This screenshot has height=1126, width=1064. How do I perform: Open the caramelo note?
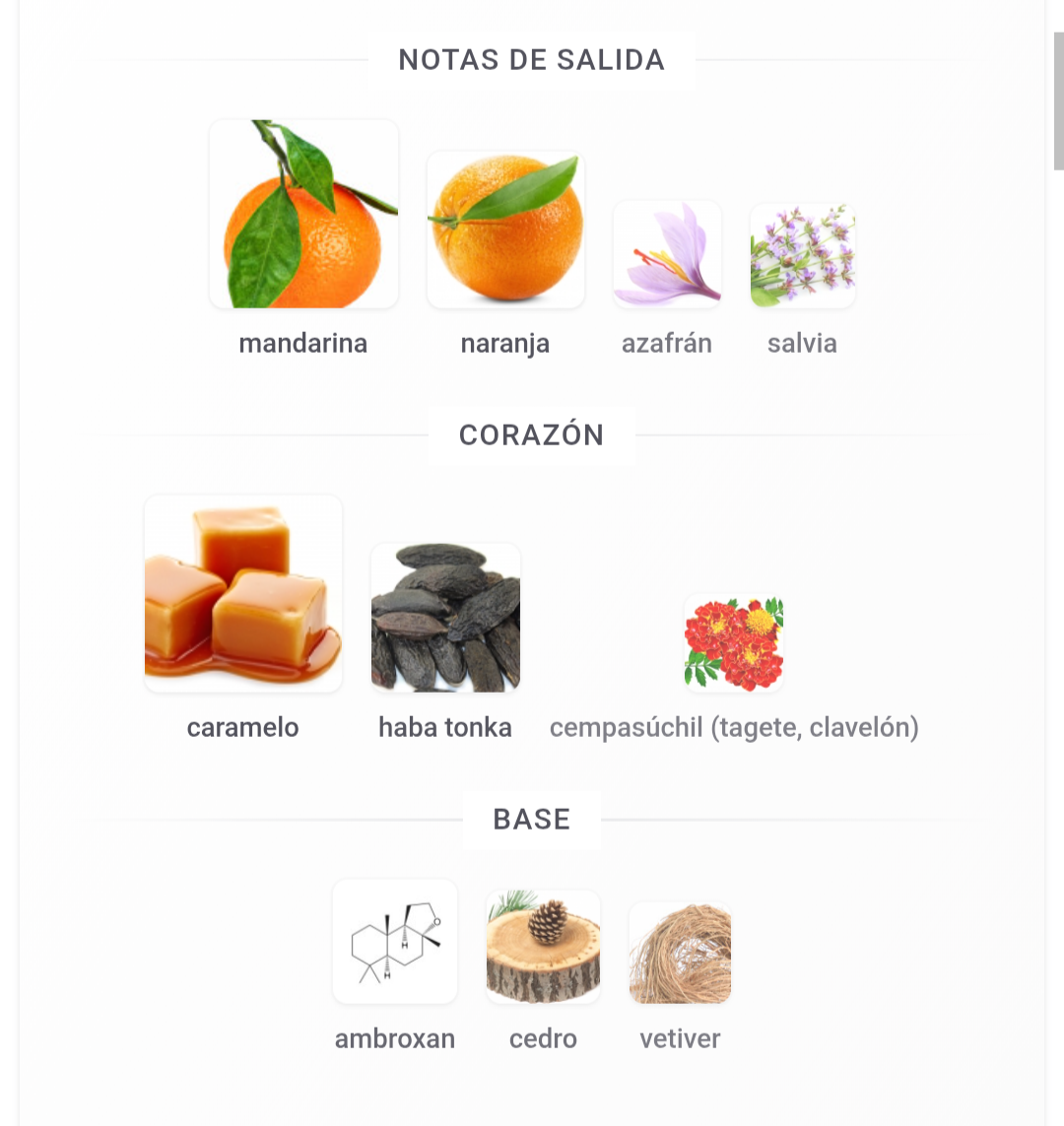243,594
